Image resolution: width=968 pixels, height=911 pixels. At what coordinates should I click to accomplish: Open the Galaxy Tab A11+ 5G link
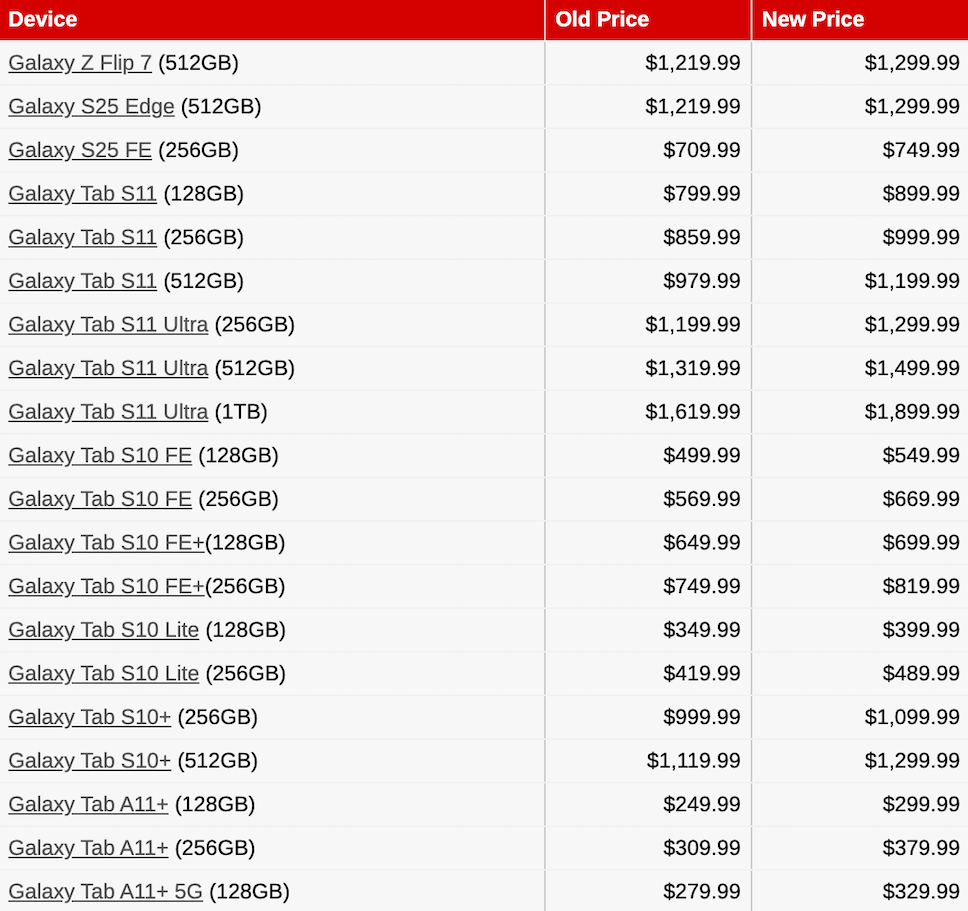105,892
